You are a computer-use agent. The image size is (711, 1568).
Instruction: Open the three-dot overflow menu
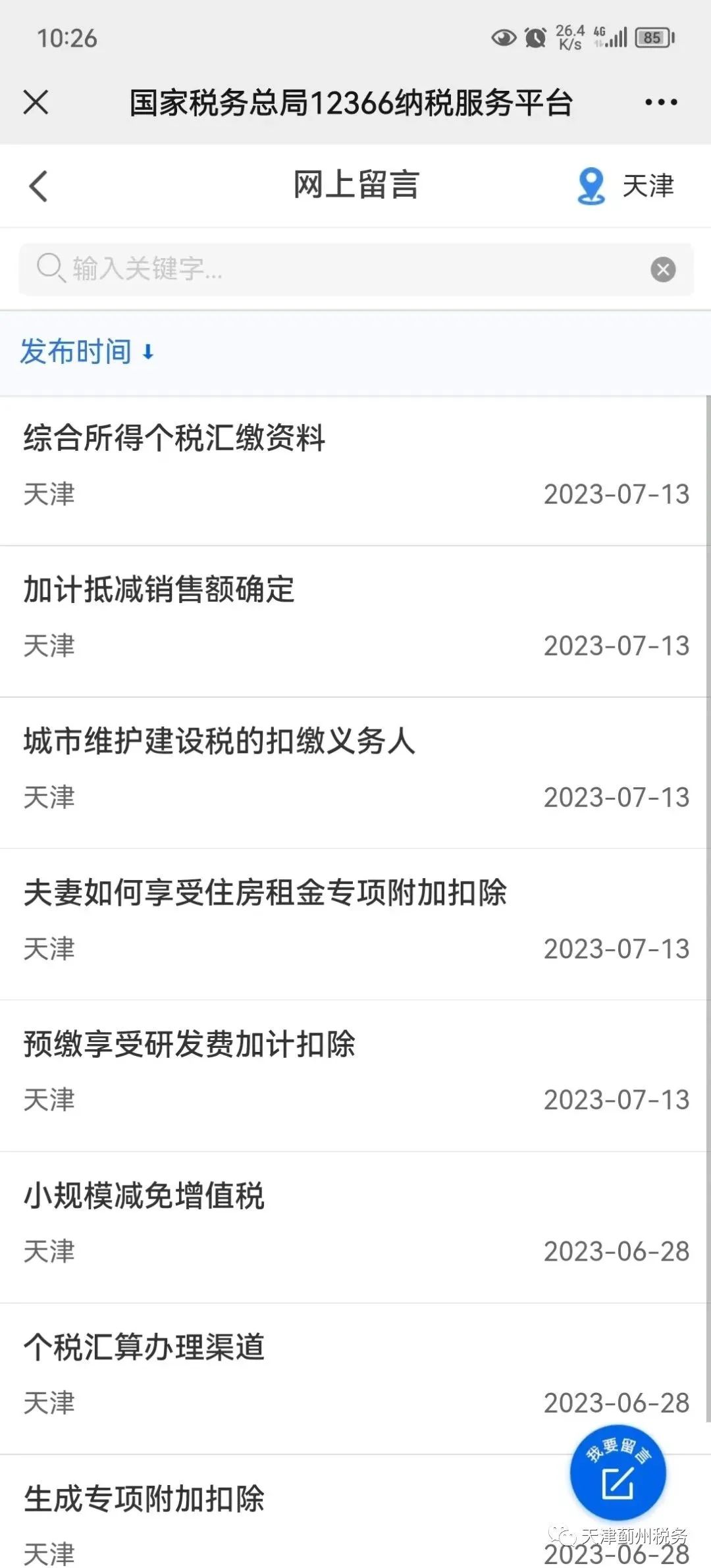click(x=661, y=103)
